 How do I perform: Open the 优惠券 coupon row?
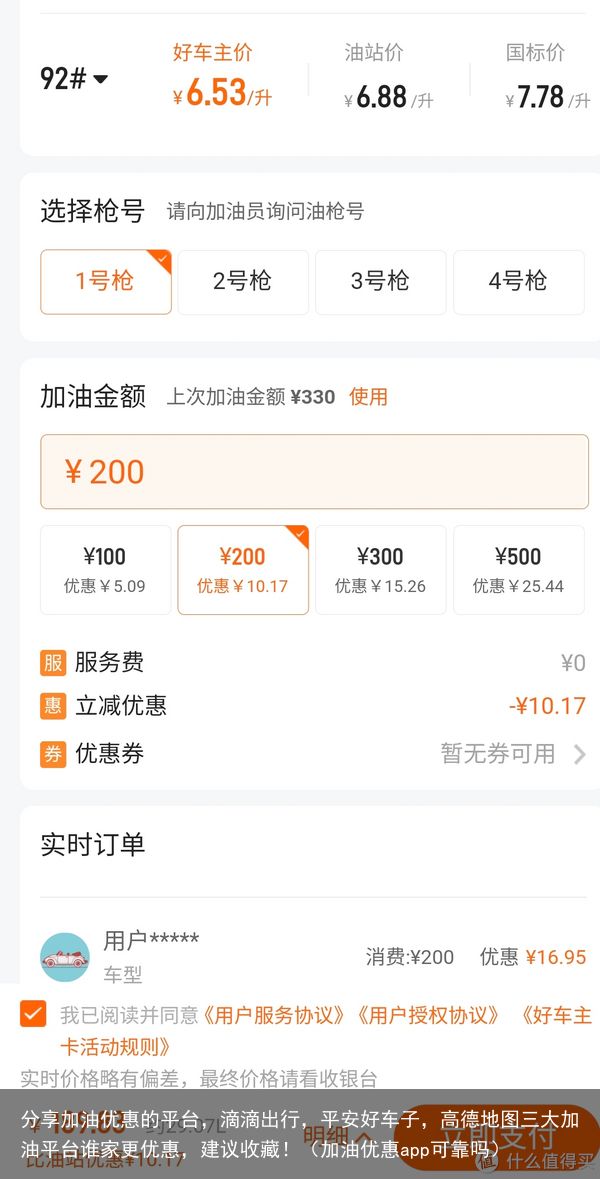tap(313, 753)
